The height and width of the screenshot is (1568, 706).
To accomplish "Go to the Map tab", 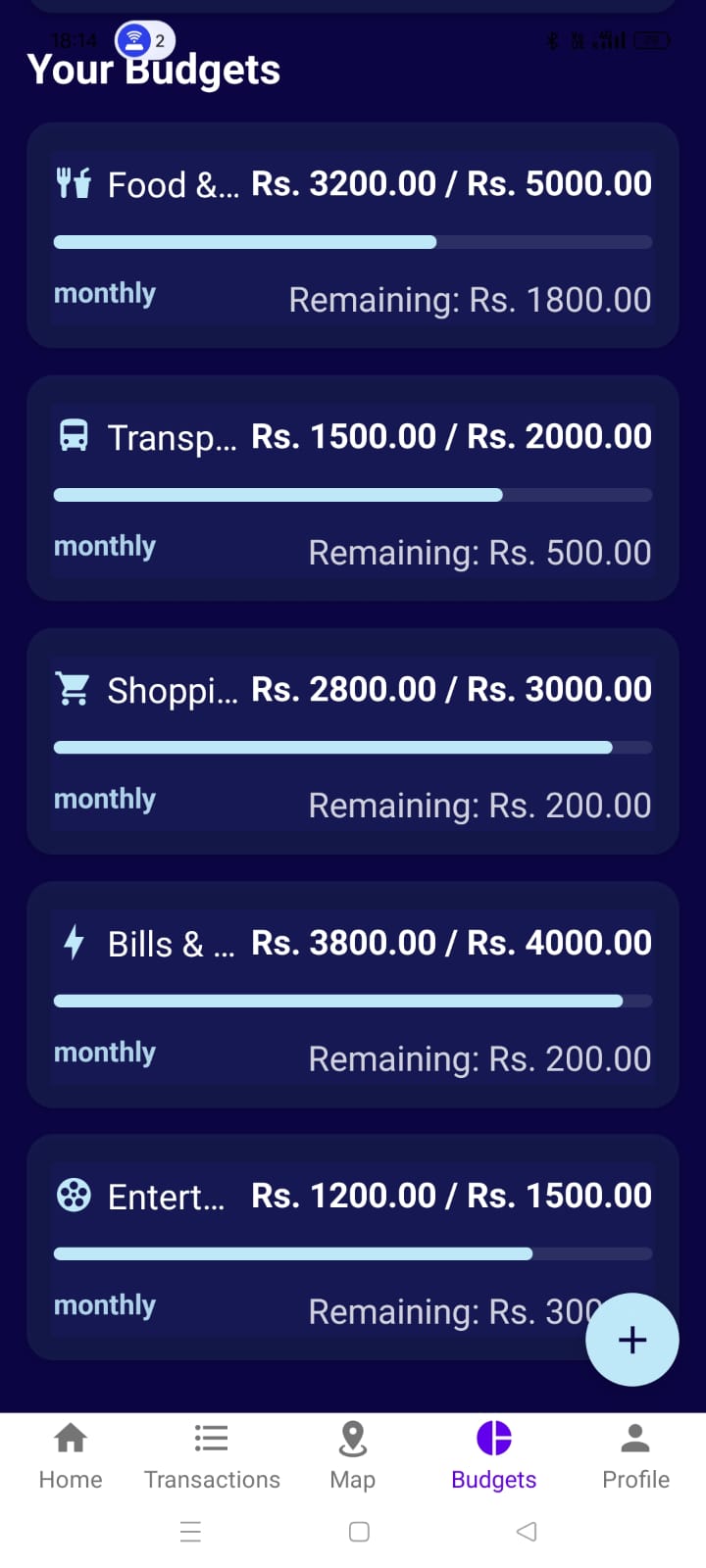I will coord(353,1456).
